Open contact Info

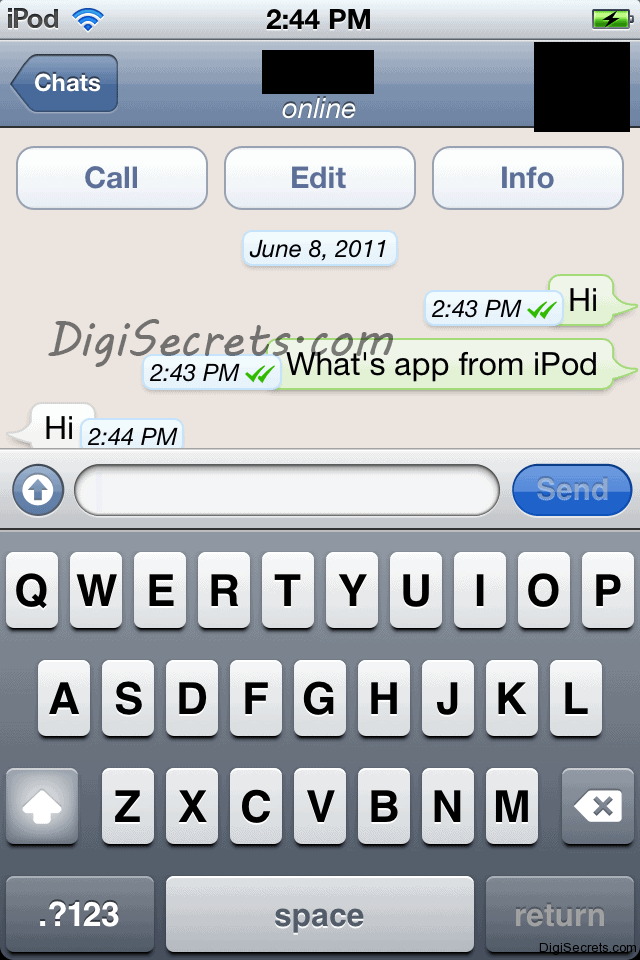click(x=527, y=178)
